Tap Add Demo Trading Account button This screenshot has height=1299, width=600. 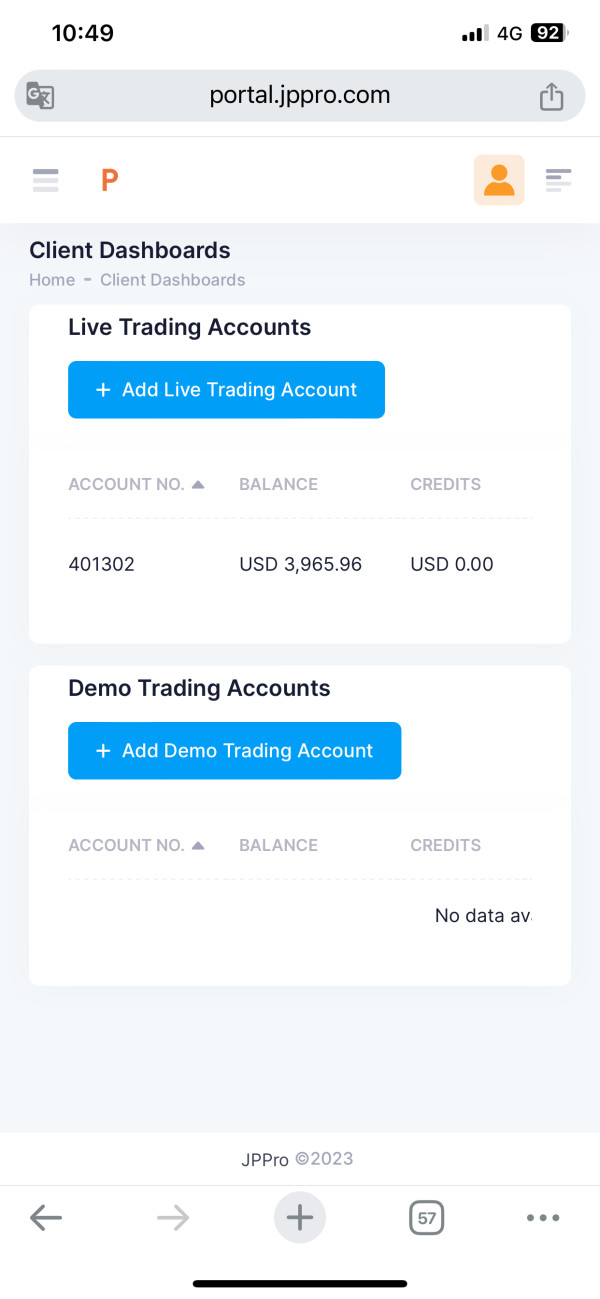[234, 751]
